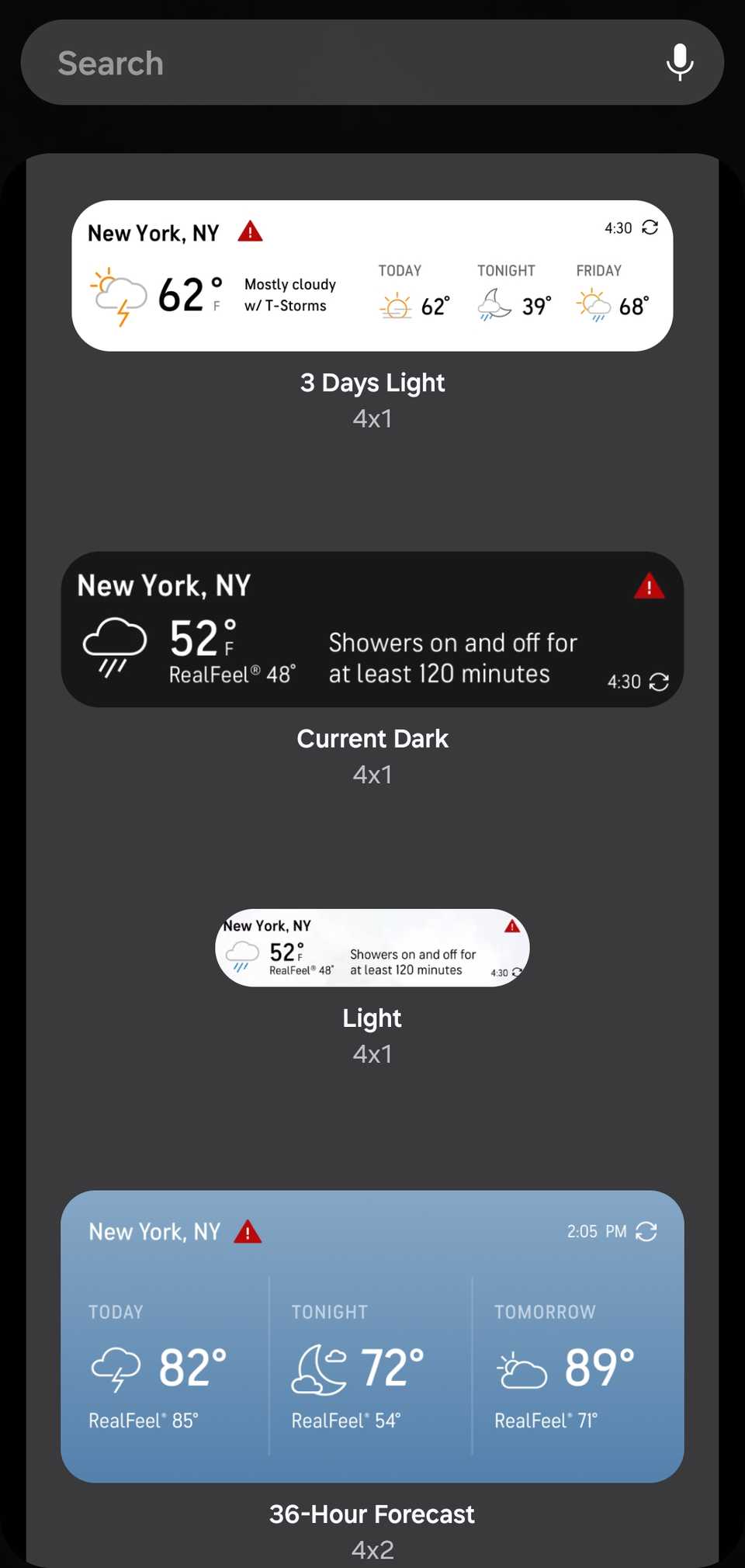The width and height of the screenshot is (745, 1568).
Task: Tap the voice search microphone icon
Action: click(680, 63)
